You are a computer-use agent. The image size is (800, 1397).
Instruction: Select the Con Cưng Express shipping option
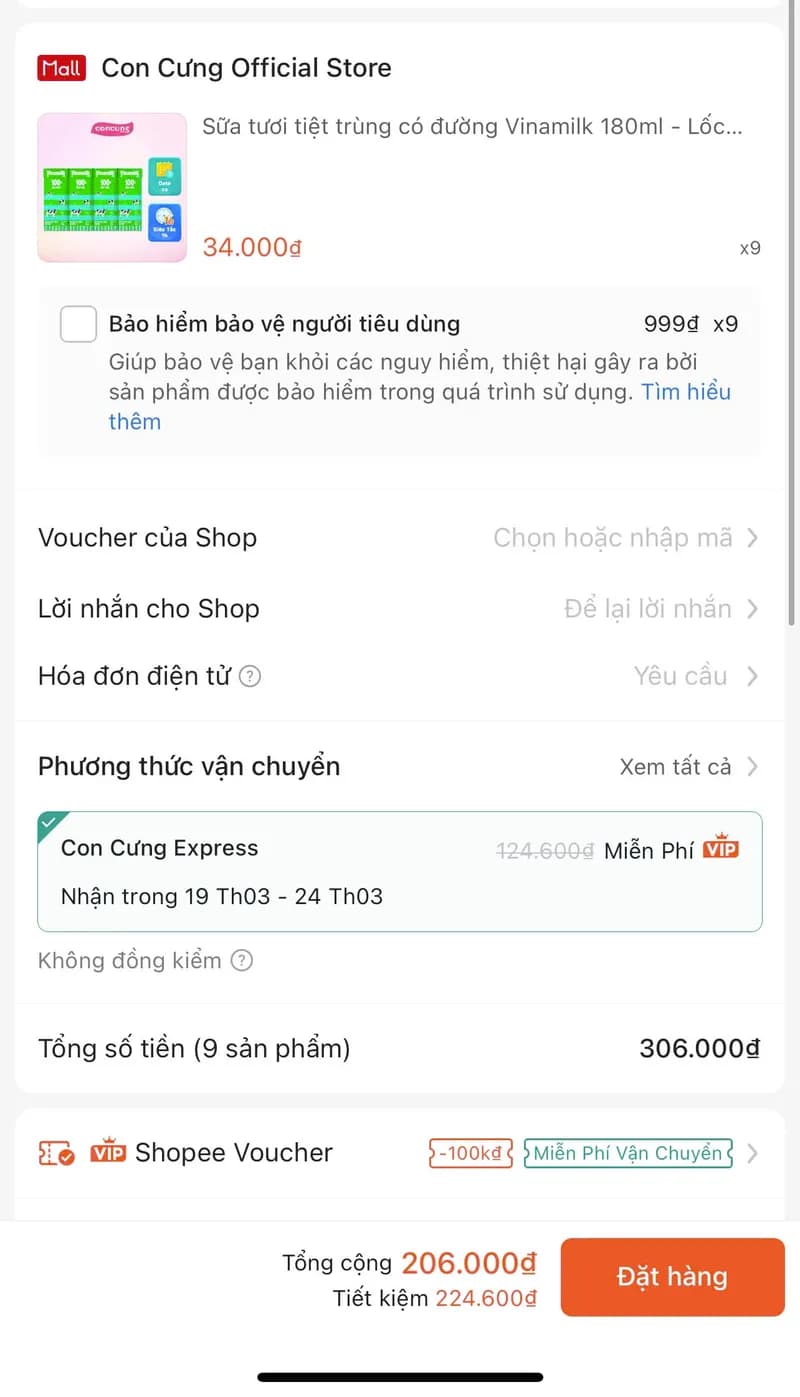pos(399,872)
